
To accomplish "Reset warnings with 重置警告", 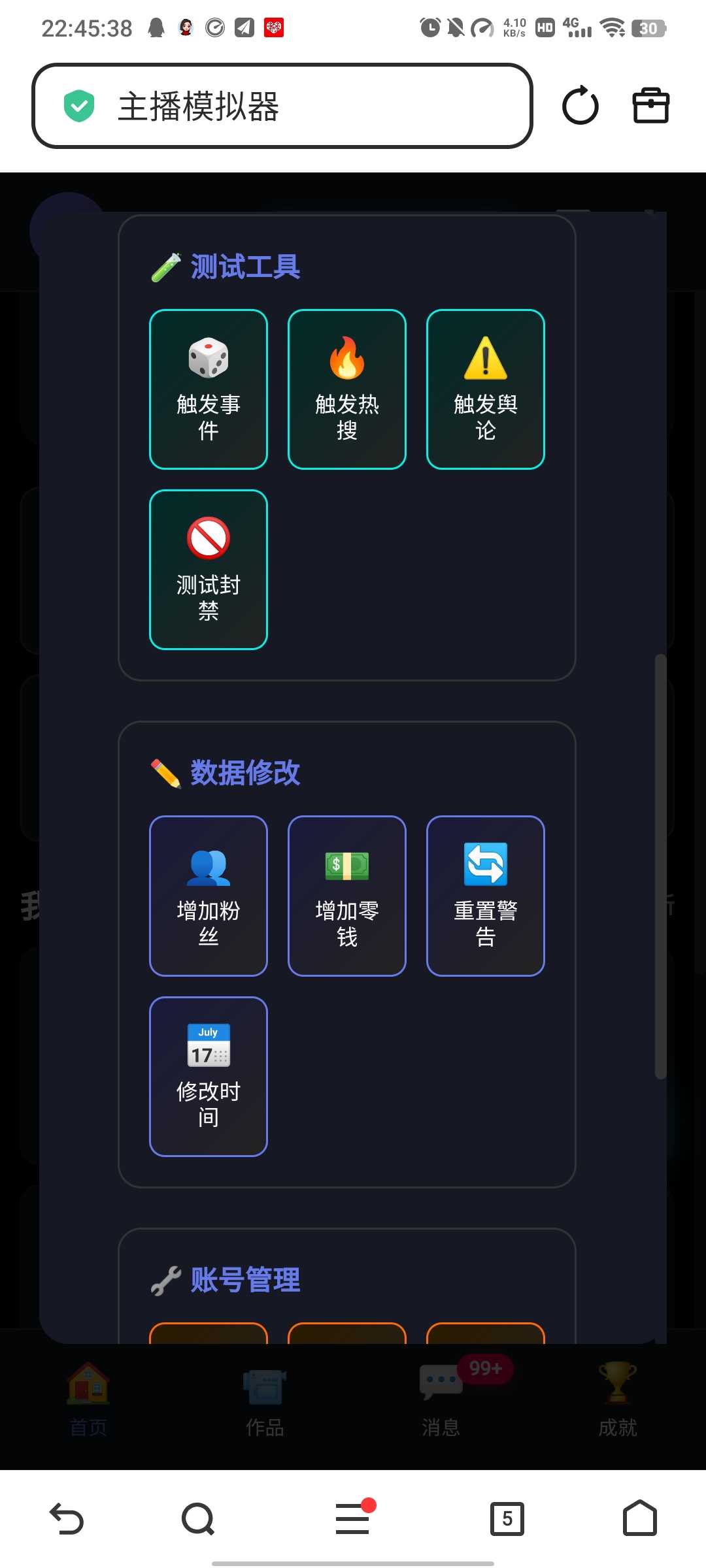I will tap(486, 896).
